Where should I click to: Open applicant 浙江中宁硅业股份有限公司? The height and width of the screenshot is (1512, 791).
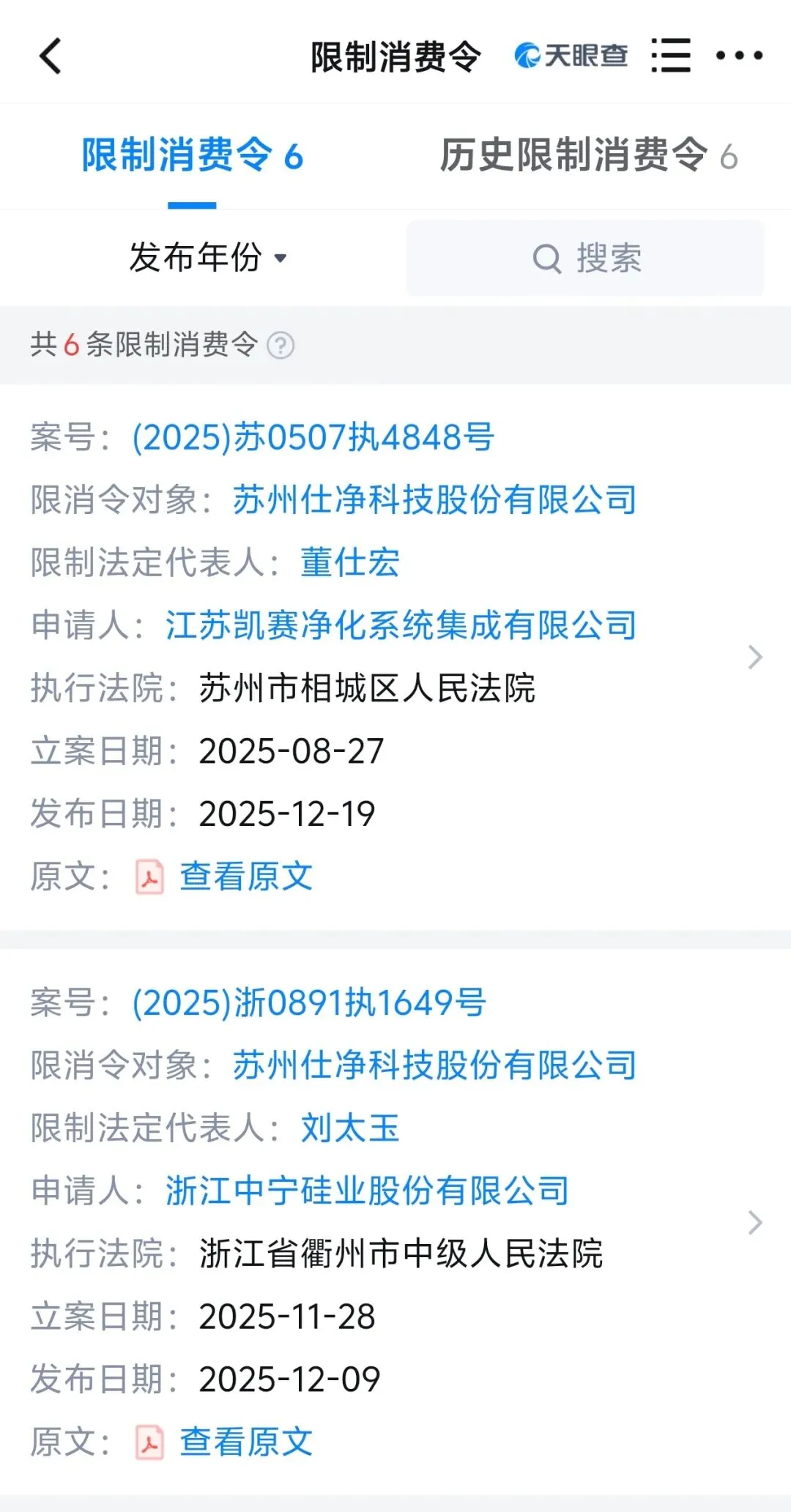coord(367,1191)
